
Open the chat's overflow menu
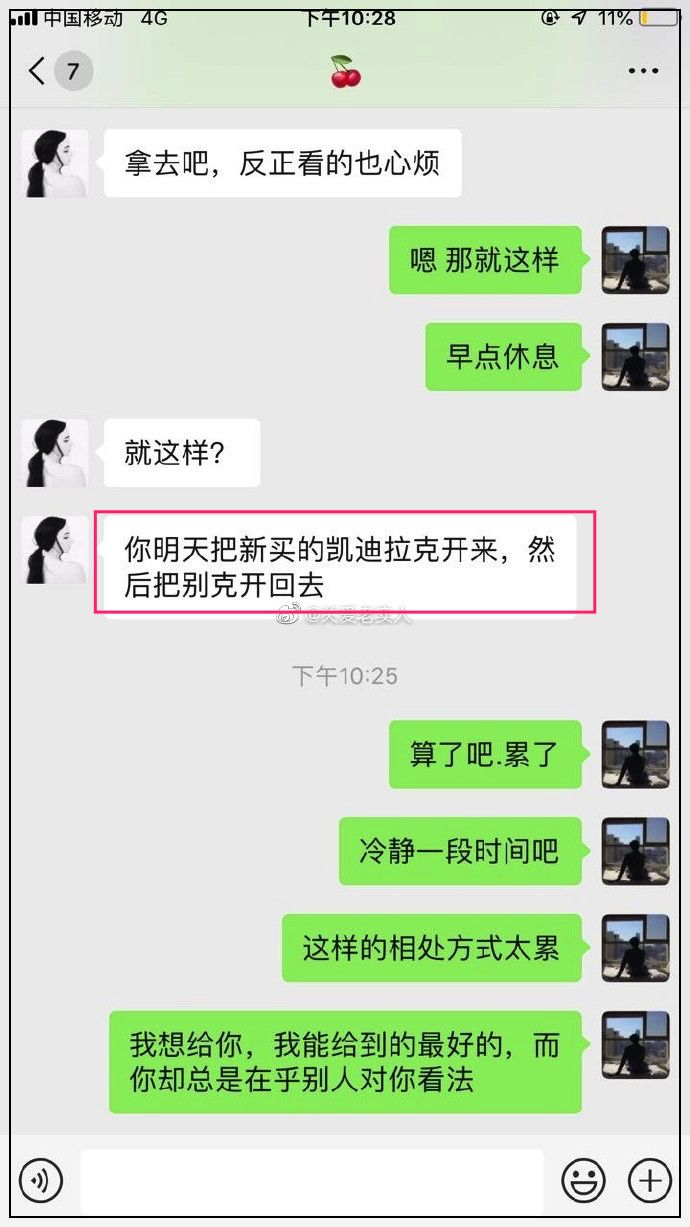[643, 72]
